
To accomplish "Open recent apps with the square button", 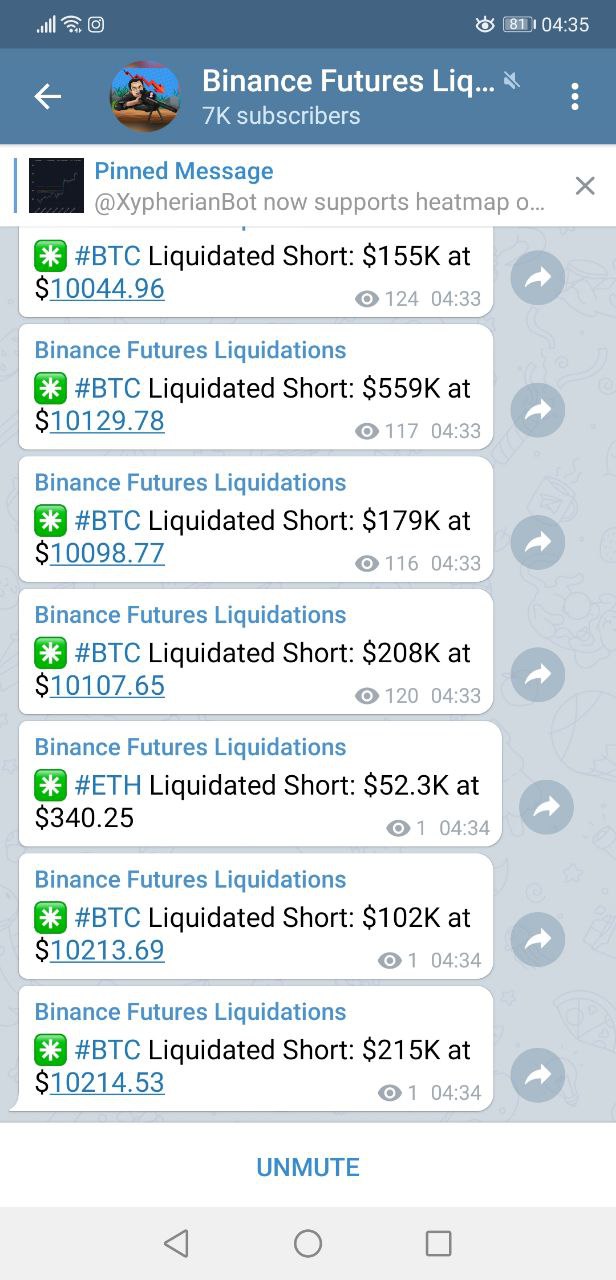I will coord(438,1243).
